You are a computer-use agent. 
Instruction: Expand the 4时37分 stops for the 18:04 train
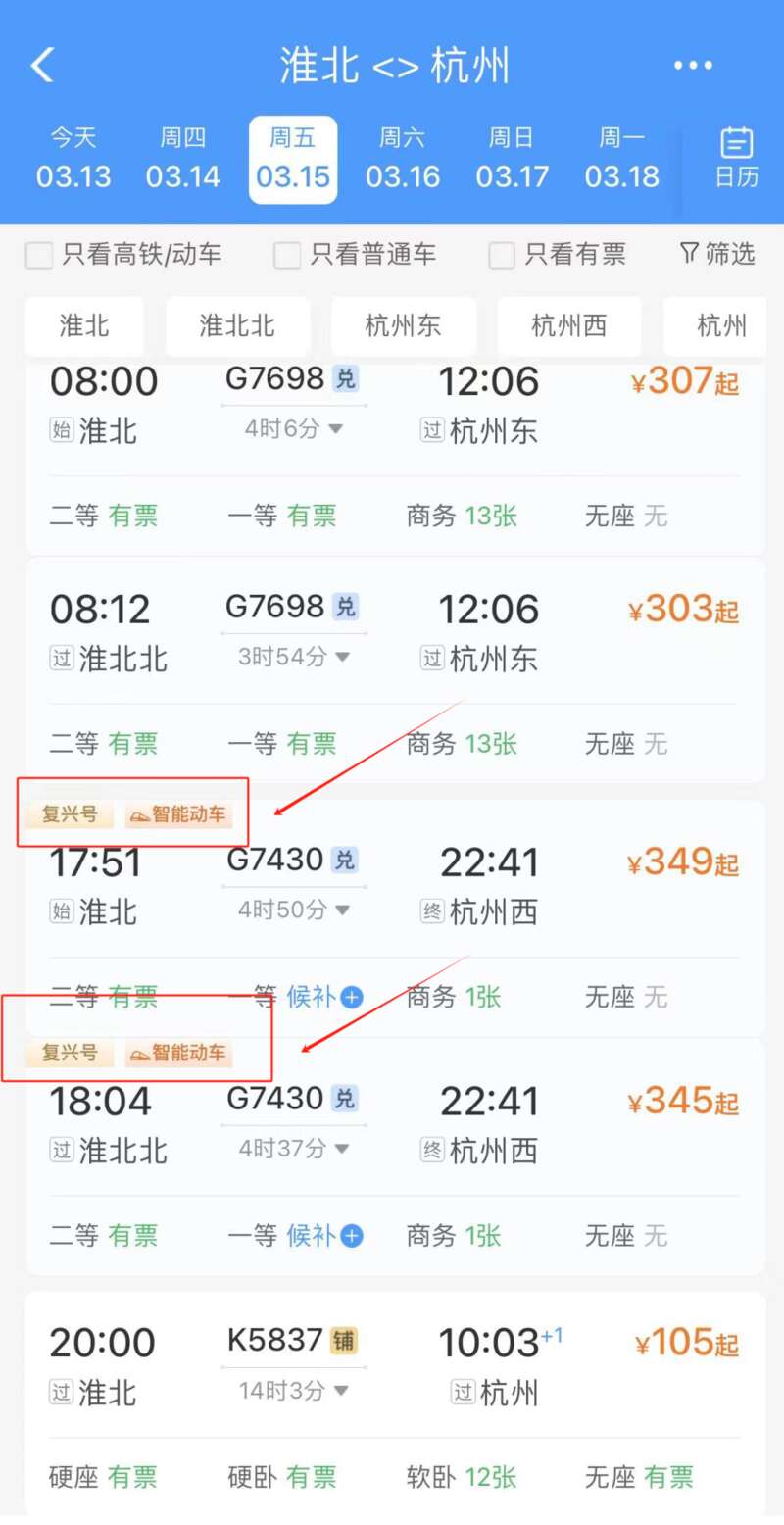click(293, 1148)
